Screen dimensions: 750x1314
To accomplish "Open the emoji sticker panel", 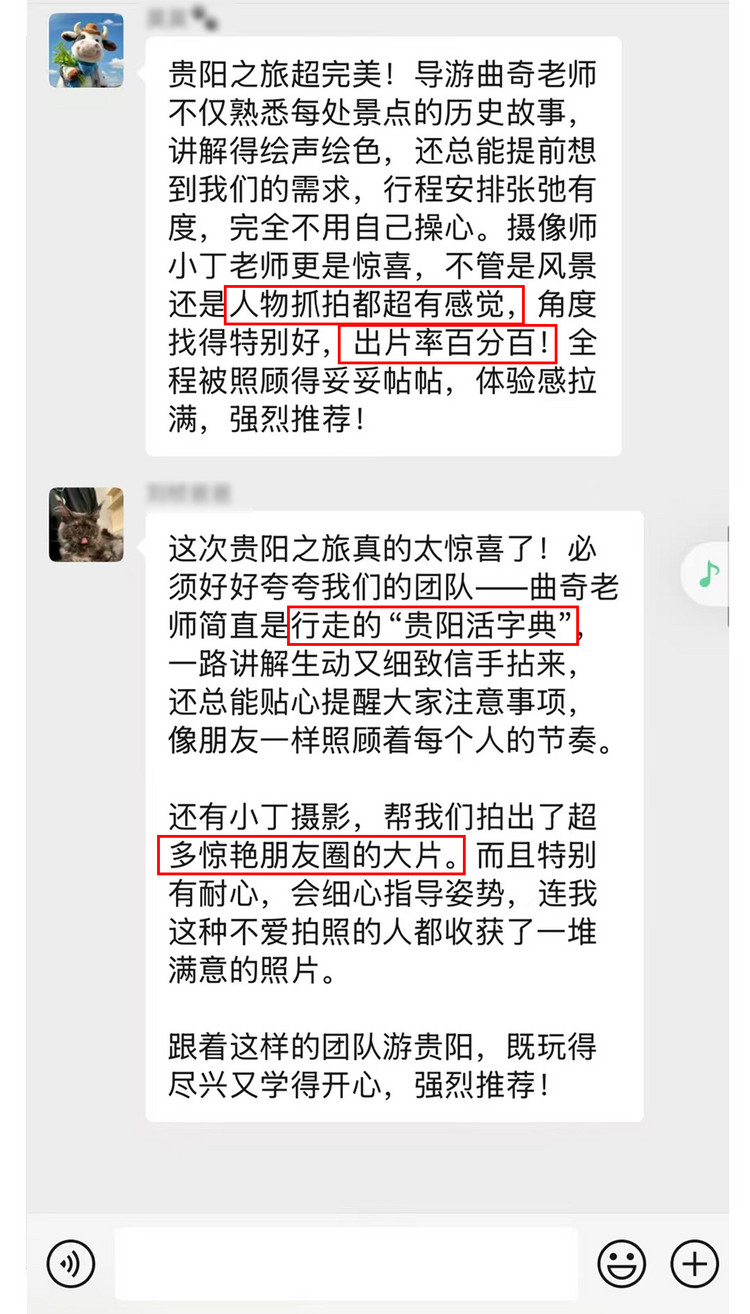I will click(x=621, y=1264).
